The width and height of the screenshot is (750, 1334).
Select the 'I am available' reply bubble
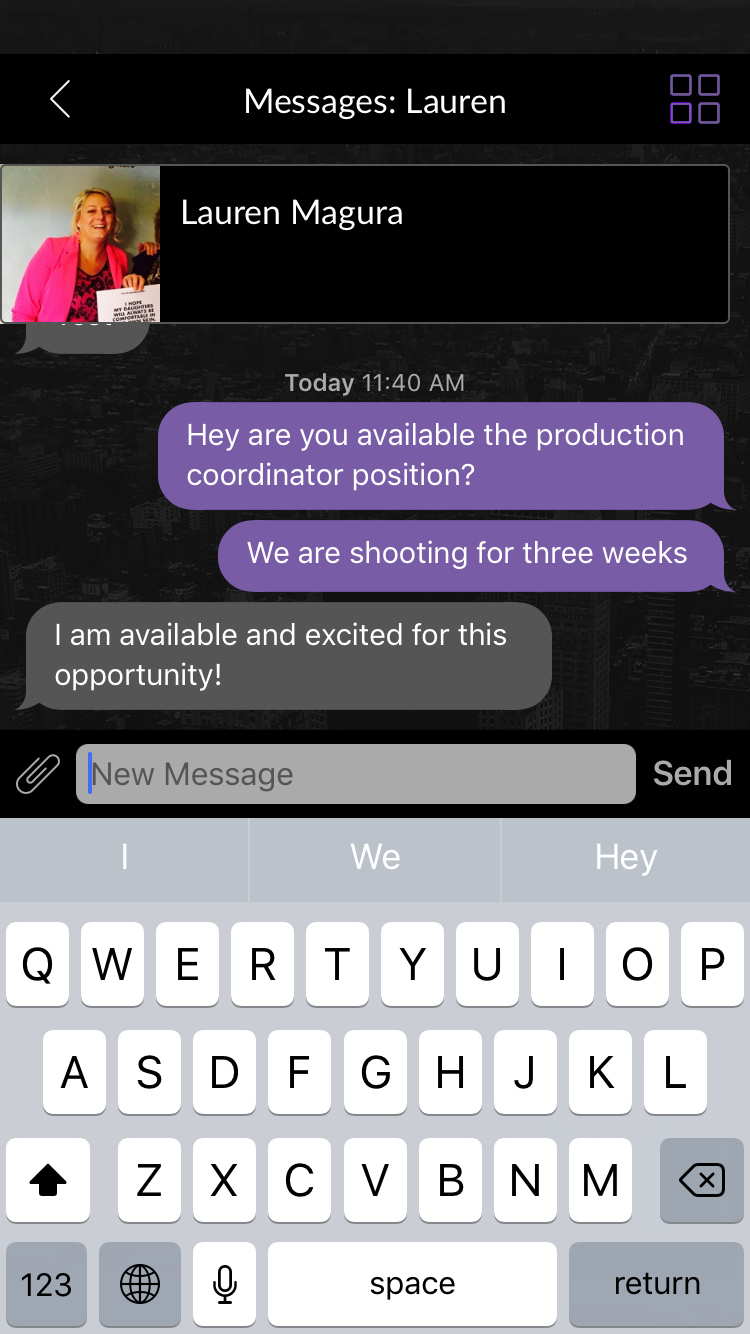285,655
